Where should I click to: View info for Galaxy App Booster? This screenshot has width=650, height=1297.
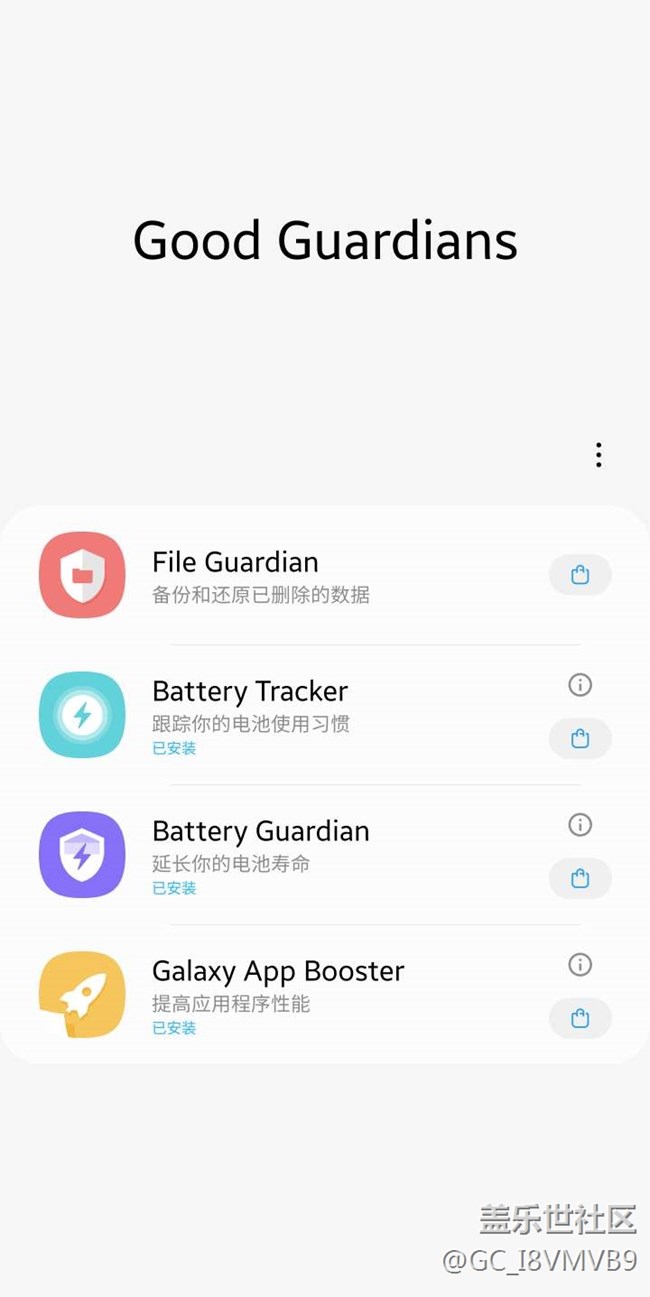(580, 965)
